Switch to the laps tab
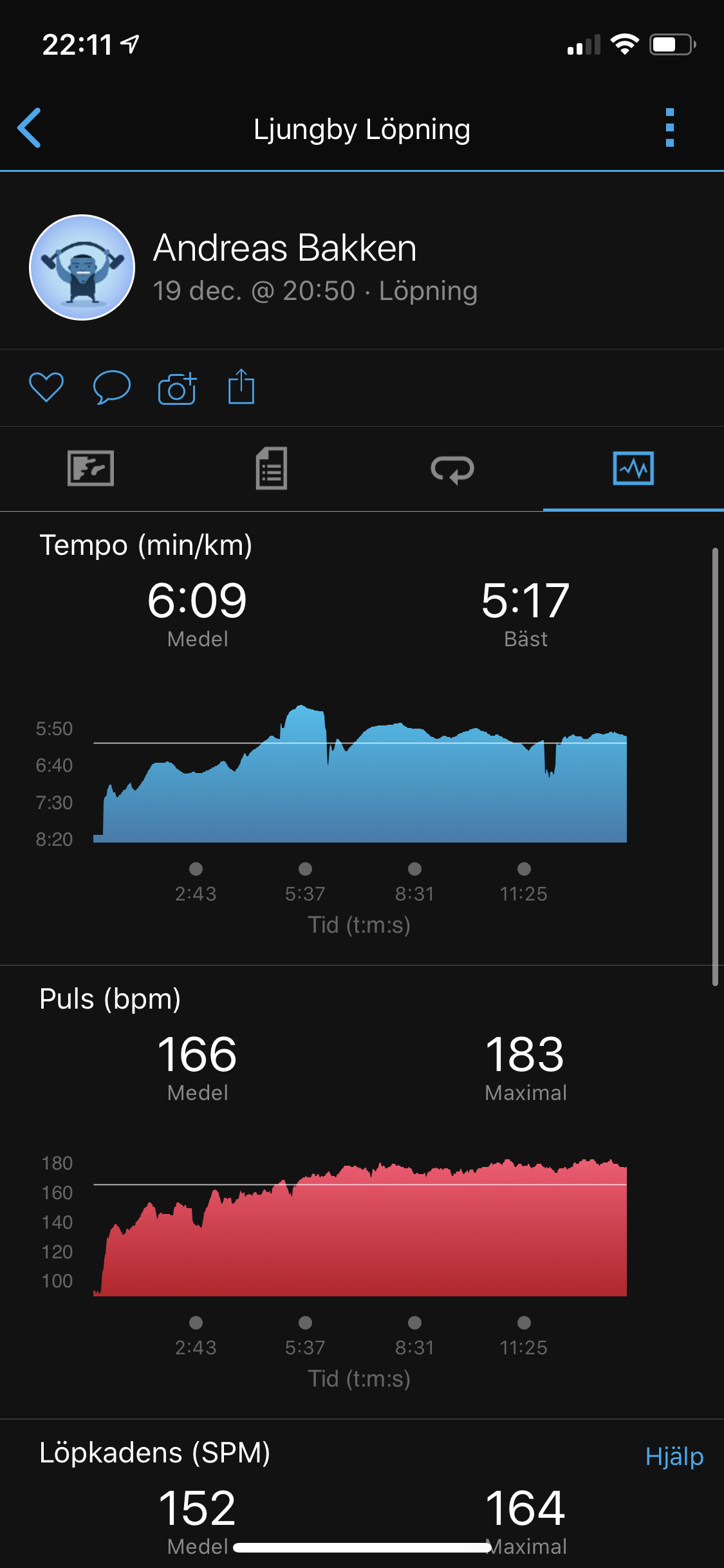 click(x=452, y=469)
